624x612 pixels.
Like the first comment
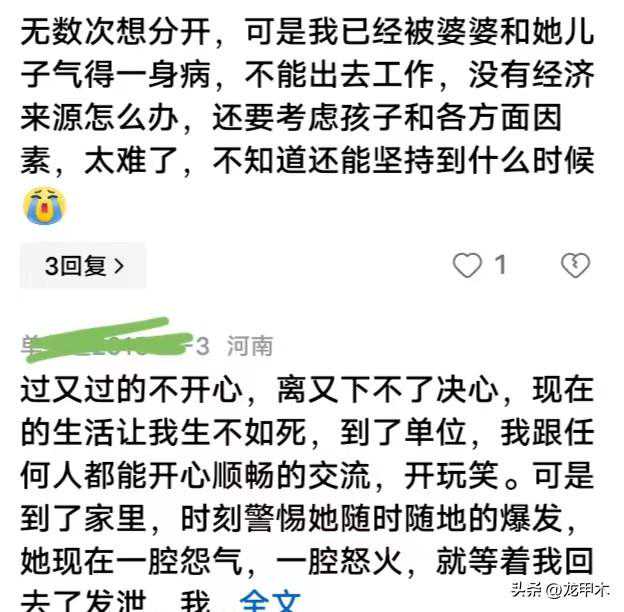click(x=467, y=265)
